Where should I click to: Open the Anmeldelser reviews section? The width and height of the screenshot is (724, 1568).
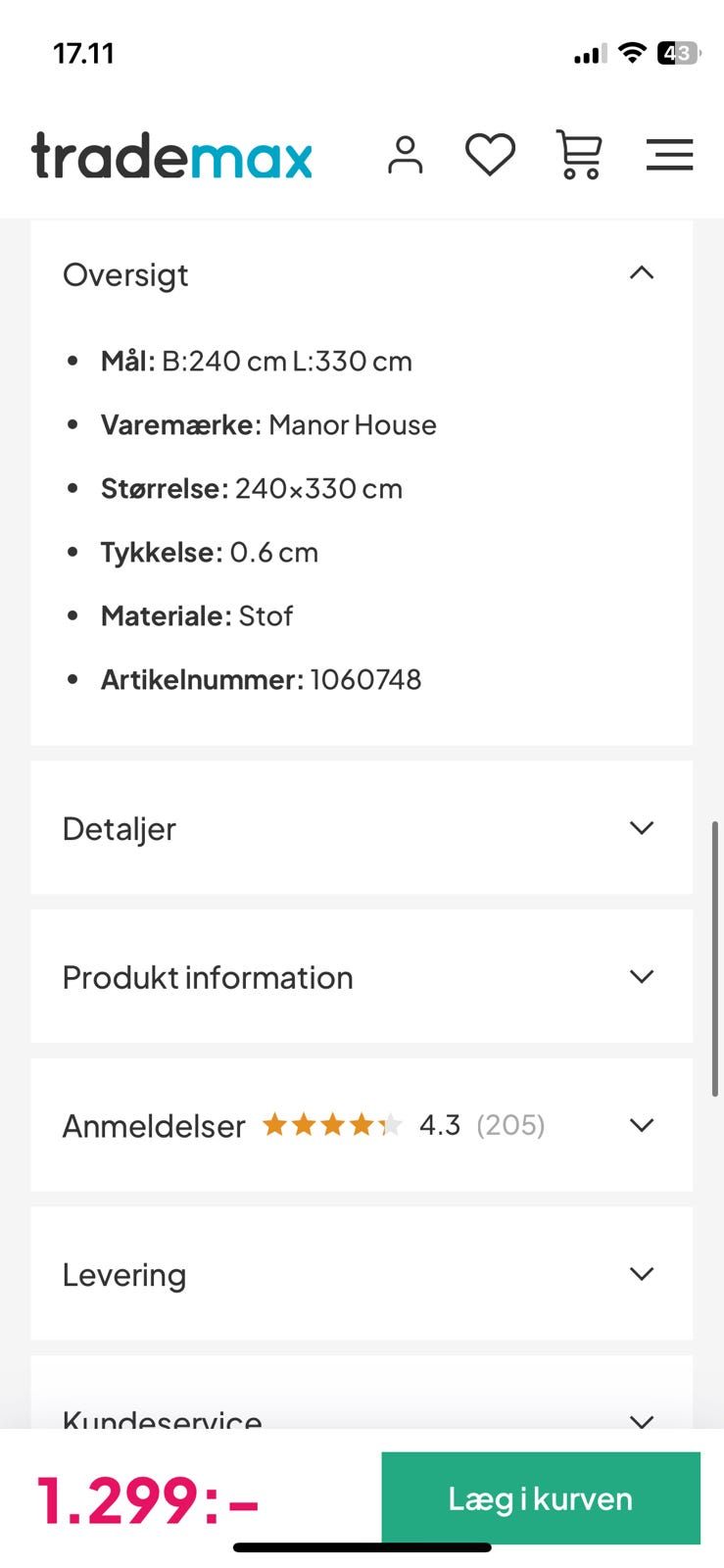click(x=642, y=1125)
